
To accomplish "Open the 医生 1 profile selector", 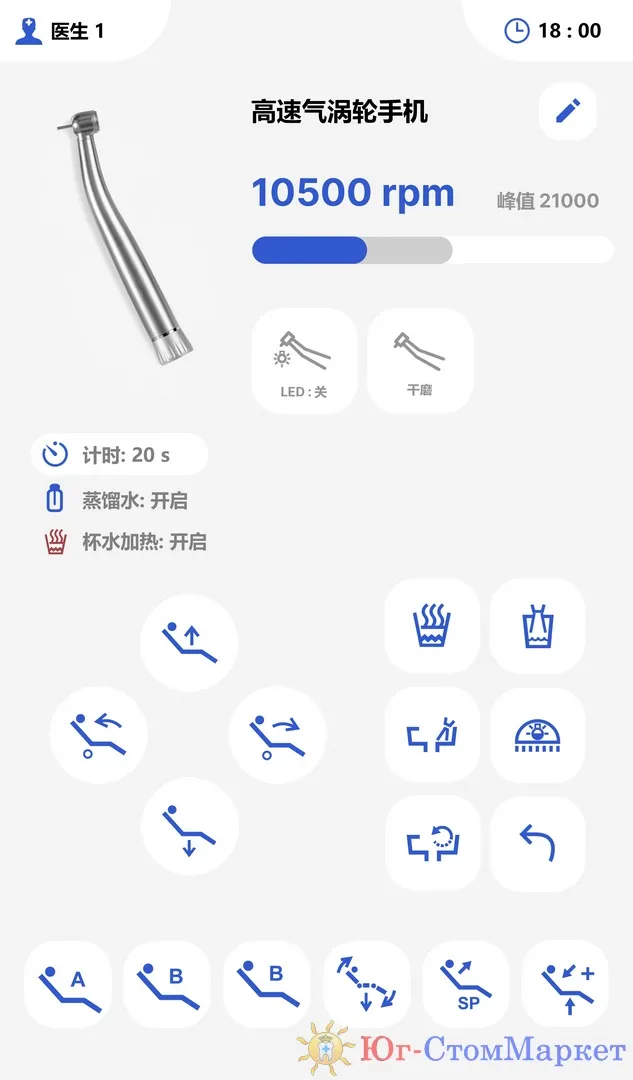I will click(62, 31).
